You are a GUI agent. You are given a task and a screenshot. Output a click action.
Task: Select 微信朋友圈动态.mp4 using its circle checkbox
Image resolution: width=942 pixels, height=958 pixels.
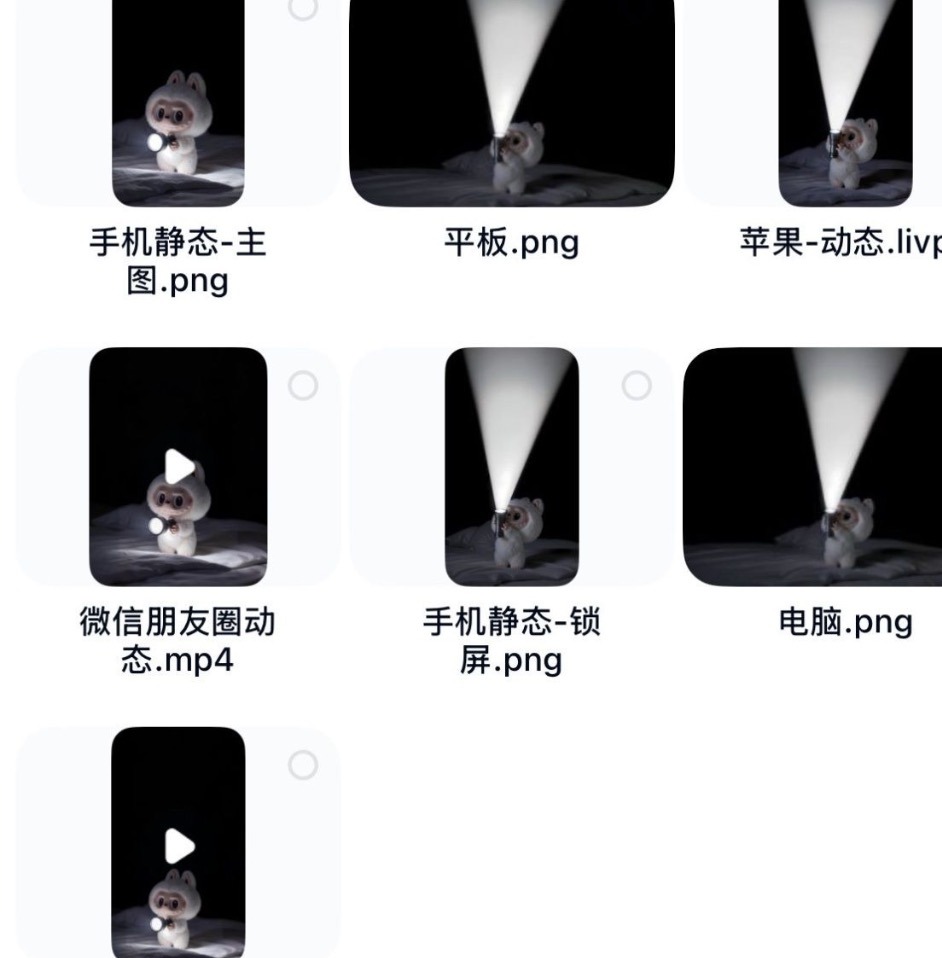(303, 386)
